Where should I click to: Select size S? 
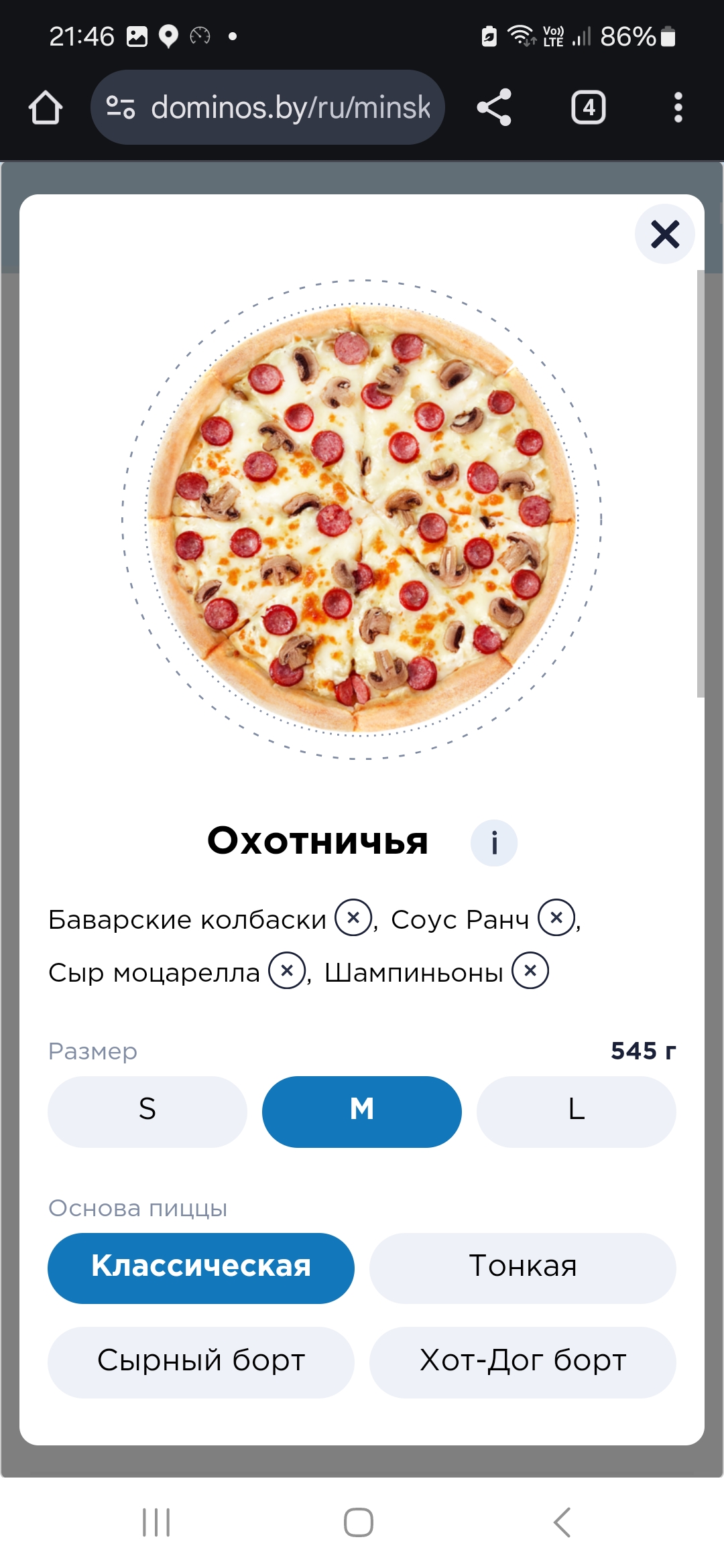(x=147, y=1111)
